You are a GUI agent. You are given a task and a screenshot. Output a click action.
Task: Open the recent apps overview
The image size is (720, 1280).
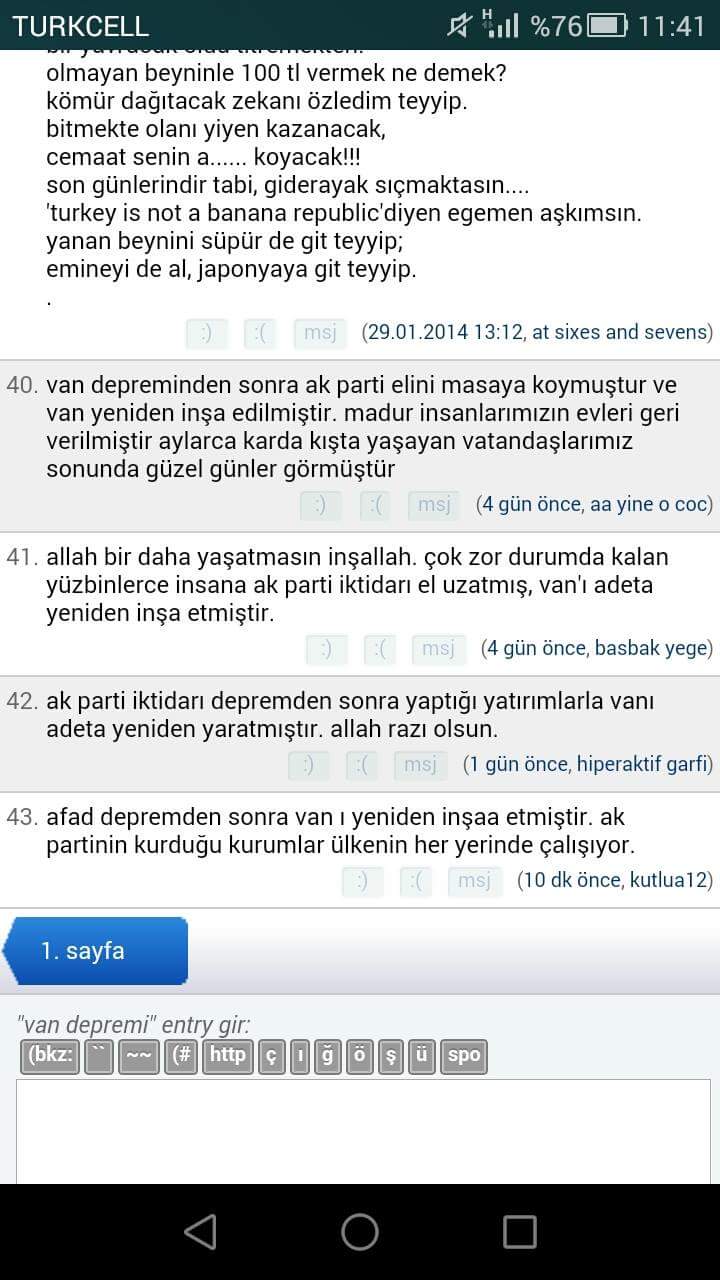[519, 1232]
